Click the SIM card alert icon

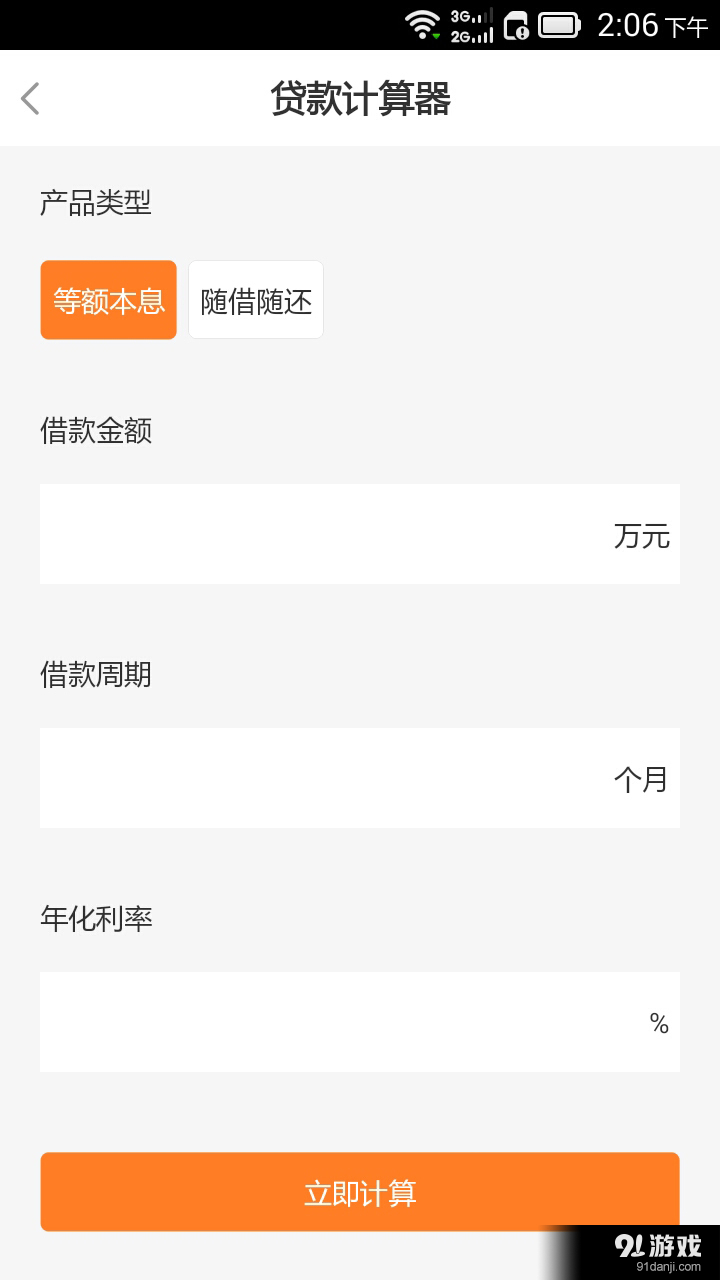(516, 24)
